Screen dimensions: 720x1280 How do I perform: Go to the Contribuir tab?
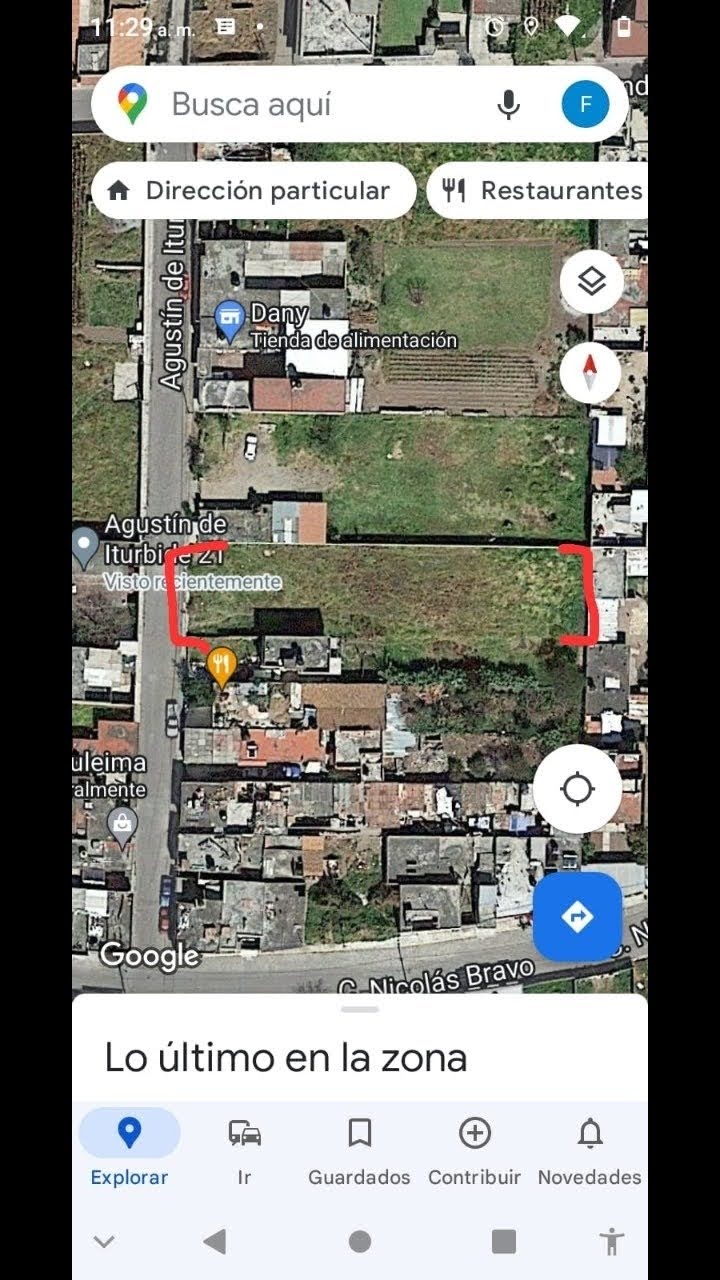pyautogui.click(x=474, y=1151)
